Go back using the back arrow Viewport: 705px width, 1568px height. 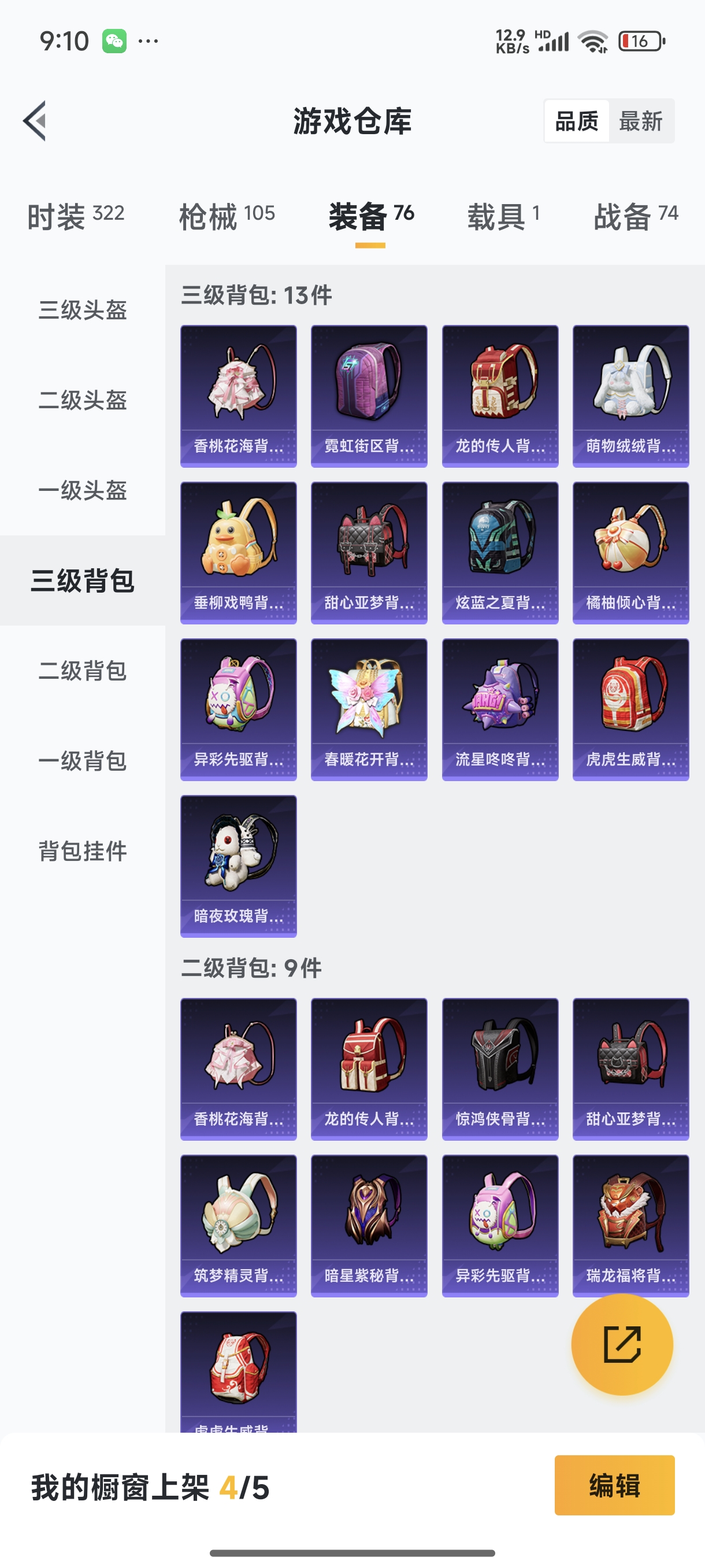point(35,120)
